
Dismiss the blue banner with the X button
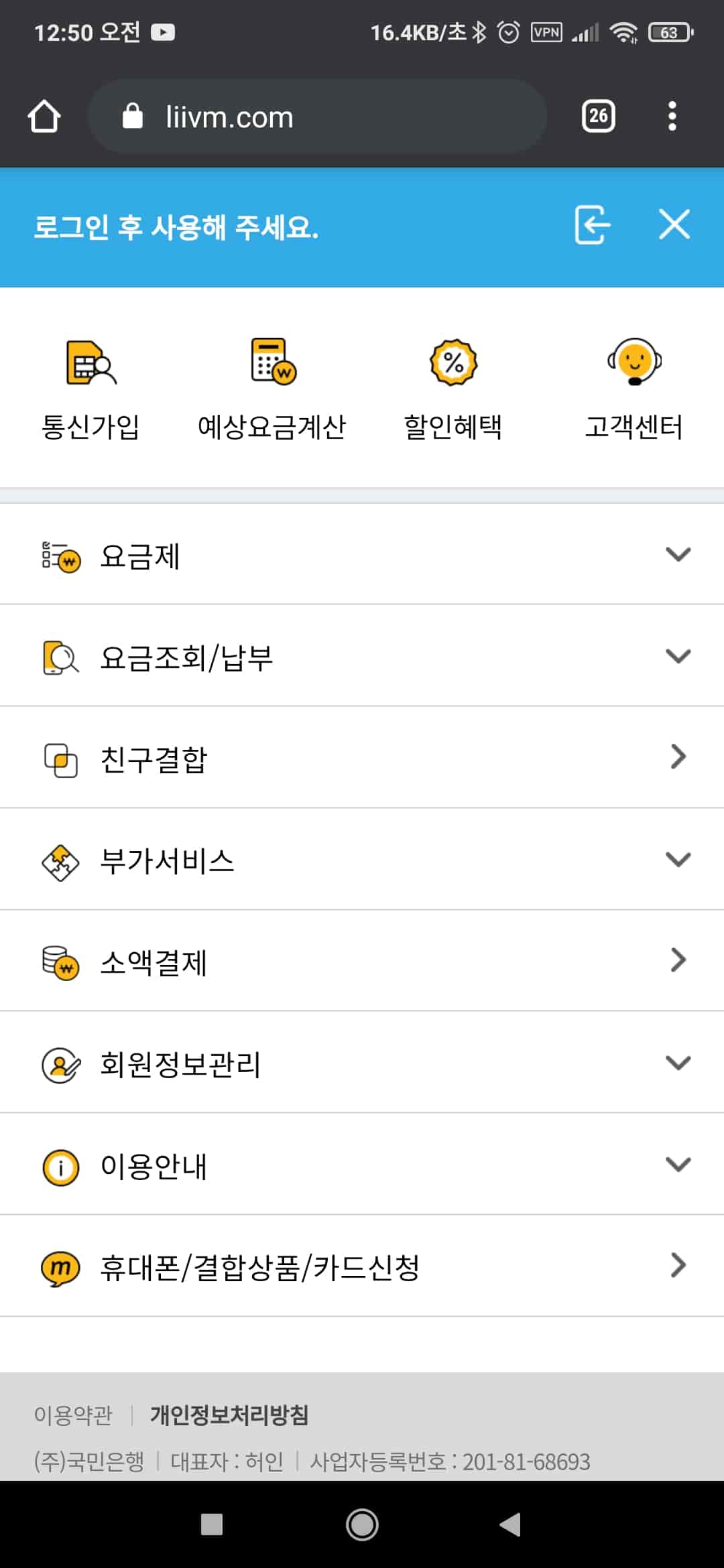[x=674, y=226]
